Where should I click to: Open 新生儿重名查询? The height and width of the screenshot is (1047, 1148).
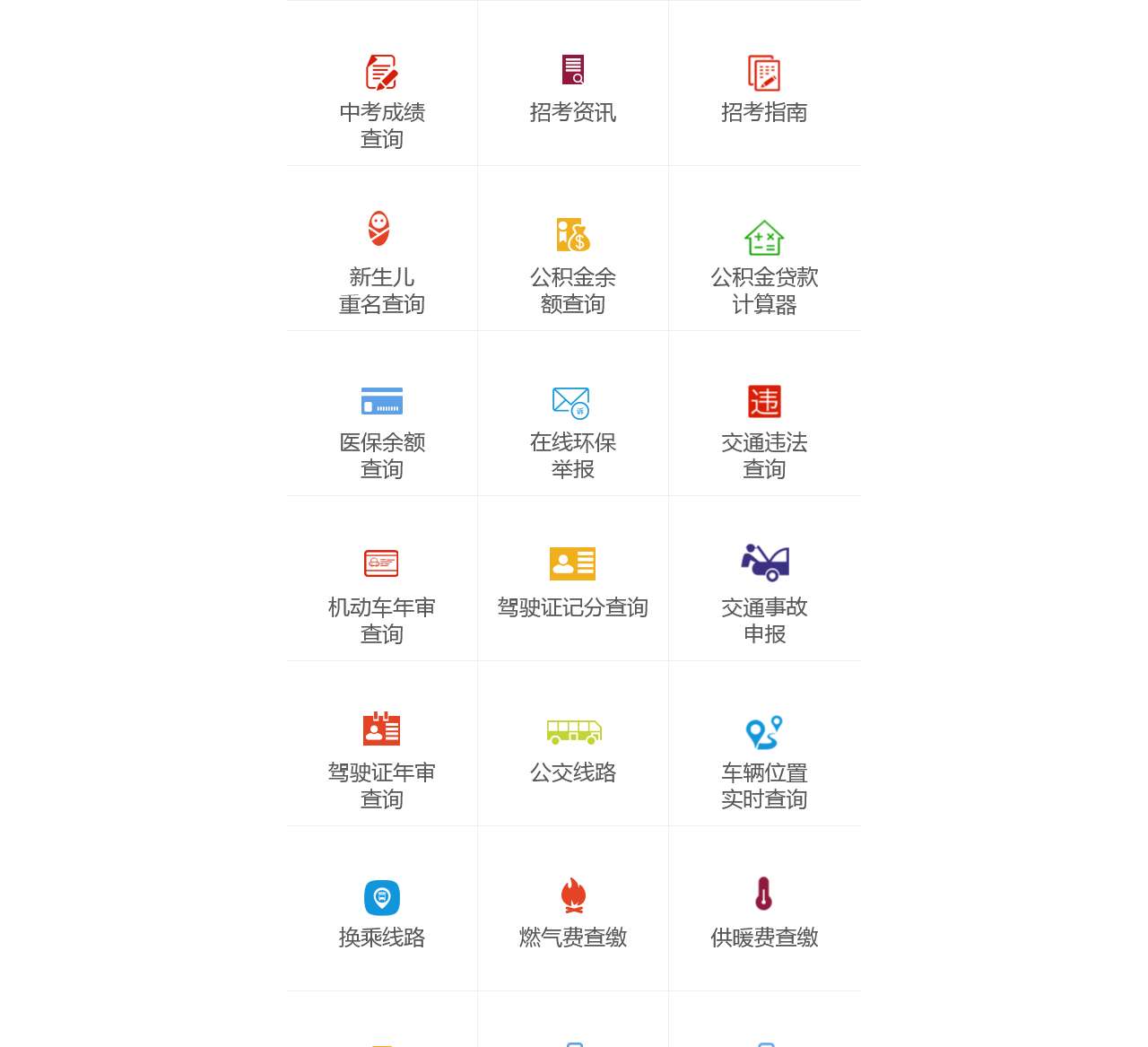click(382, 262)
